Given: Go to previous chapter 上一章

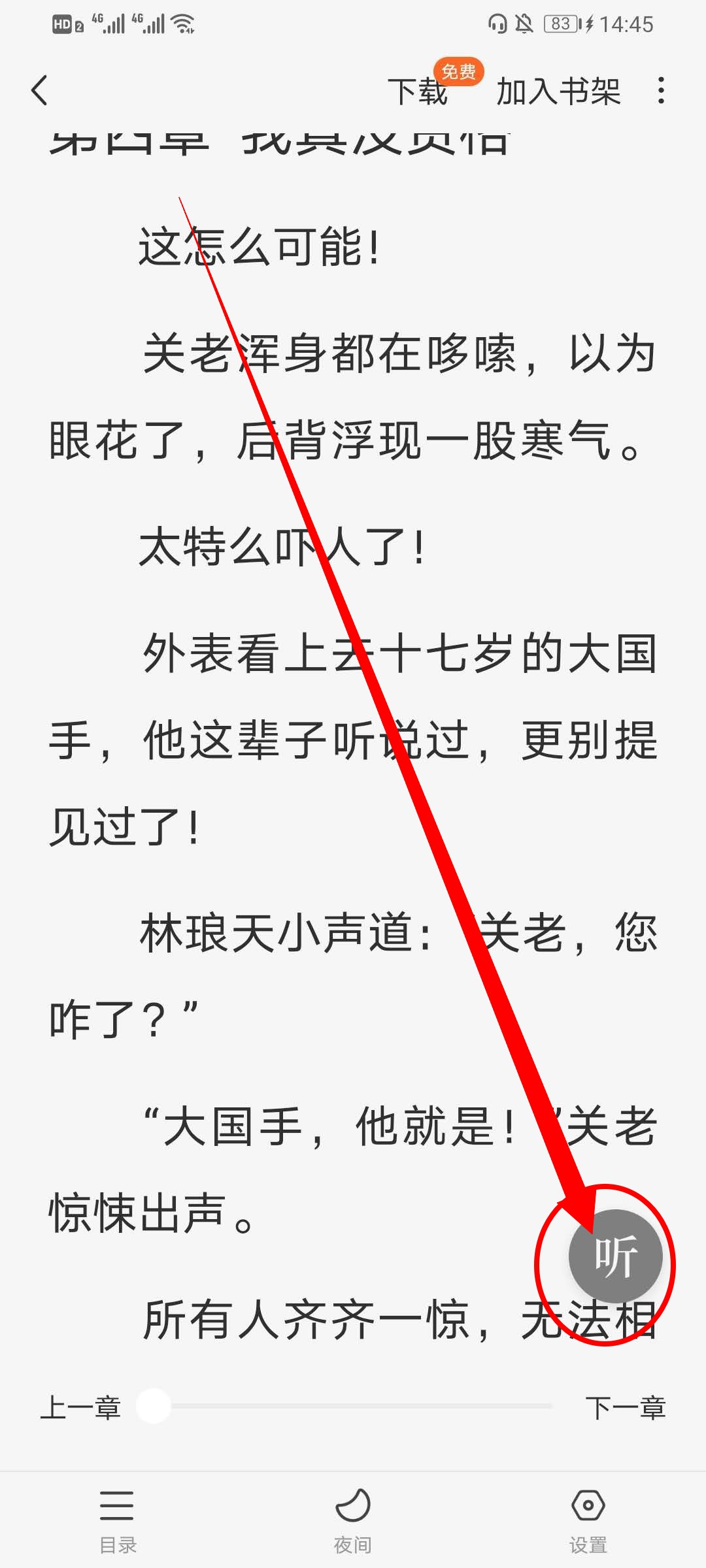Looking at the screenshot, I should coord(80,1407).
